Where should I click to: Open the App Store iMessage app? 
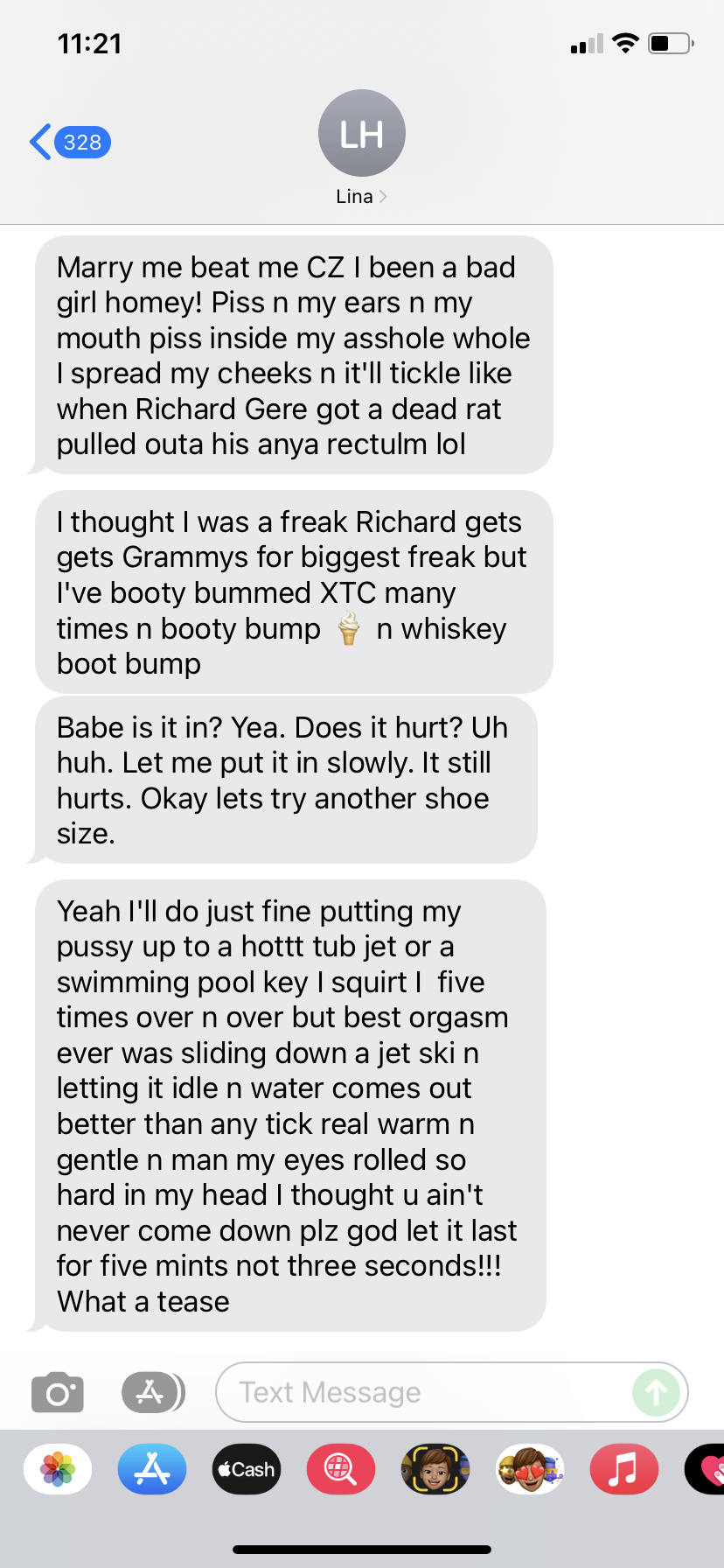(152, 1469)
